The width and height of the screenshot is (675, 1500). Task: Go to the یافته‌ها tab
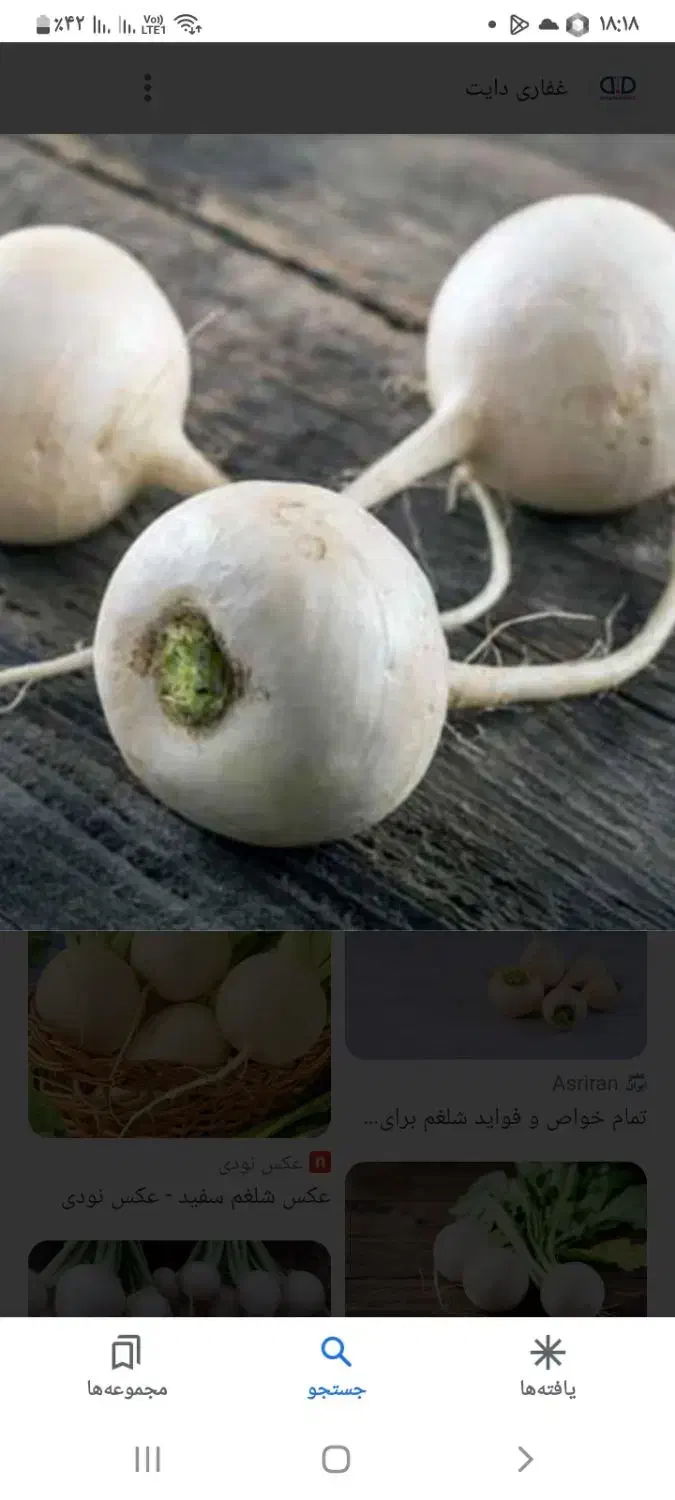click(x=547, y=1366)
